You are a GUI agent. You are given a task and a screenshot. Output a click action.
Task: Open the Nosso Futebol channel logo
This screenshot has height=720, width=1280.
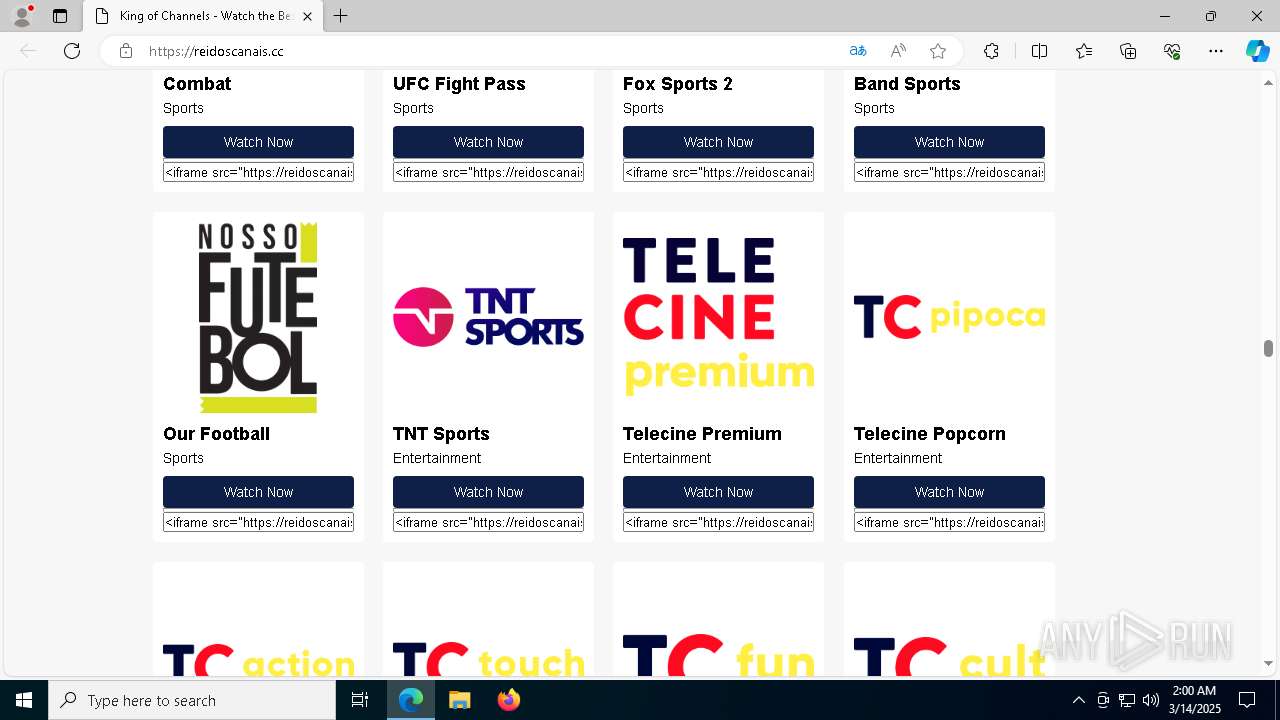pos(258,318)
